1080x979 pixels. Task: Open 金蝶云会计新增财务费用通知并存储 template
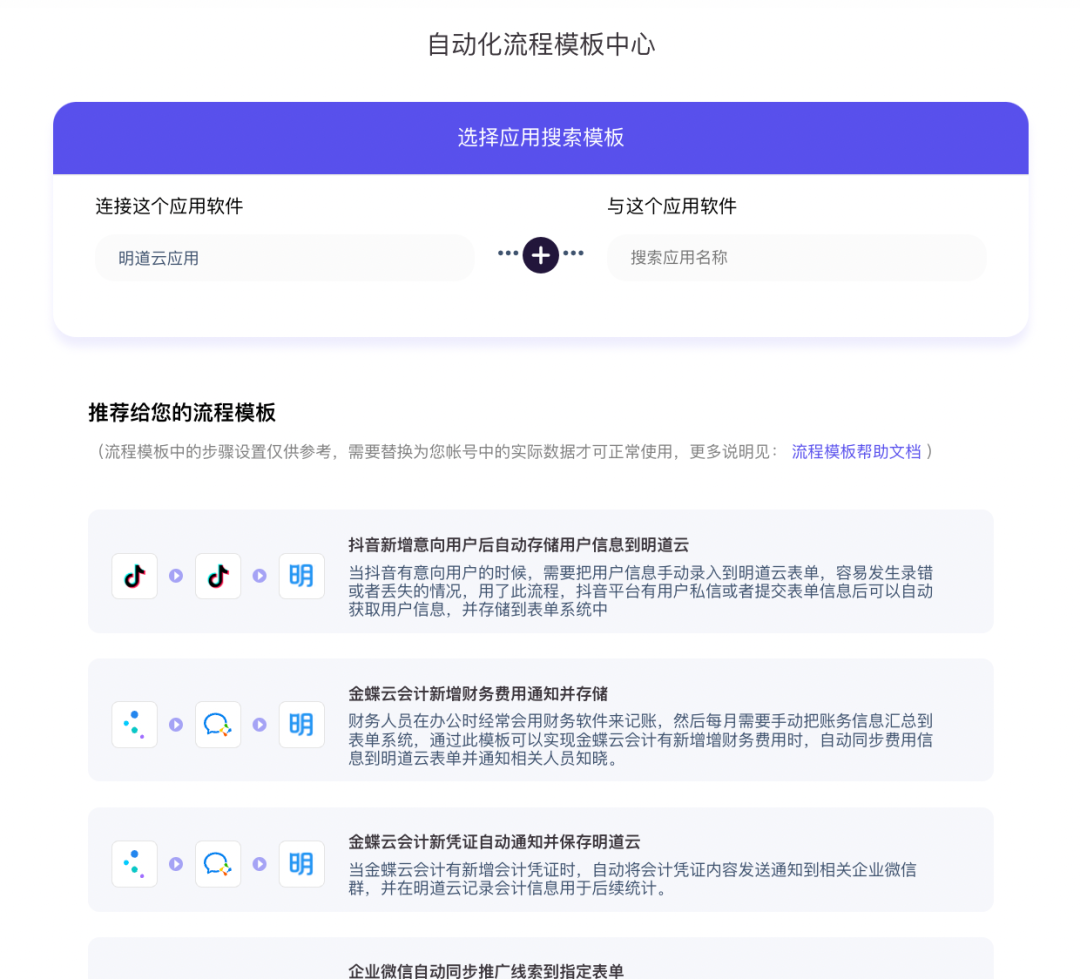coord(540,720)
